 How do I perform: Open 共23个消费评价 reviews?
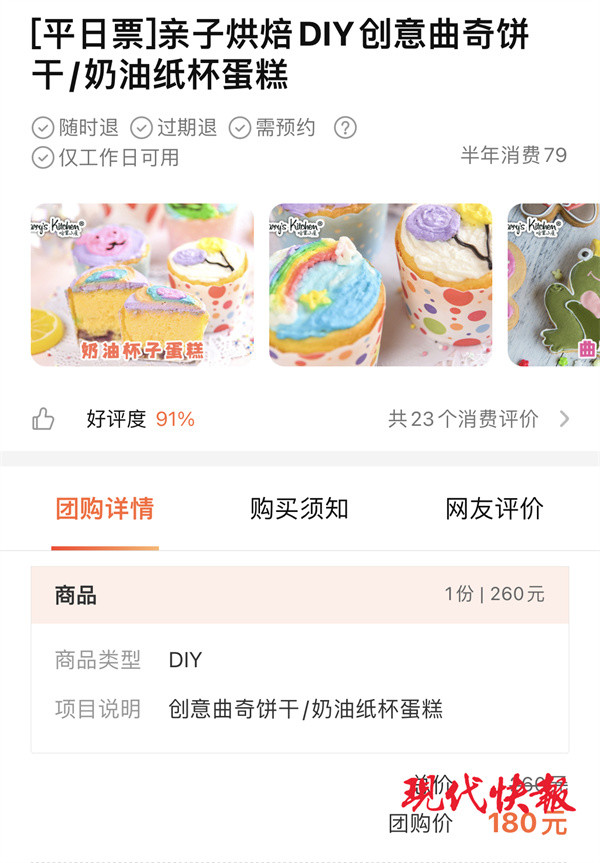(x=478, y=419)
